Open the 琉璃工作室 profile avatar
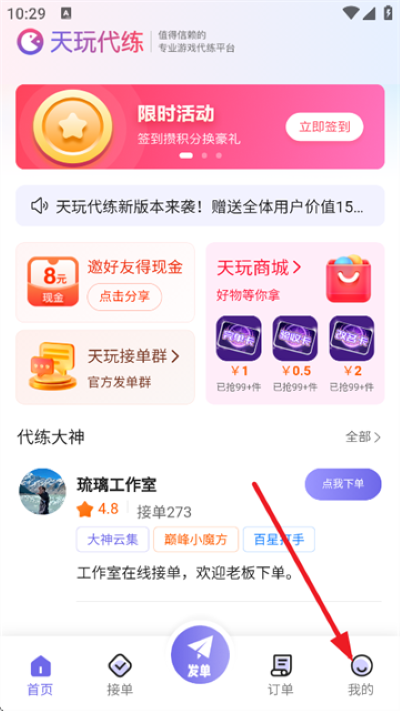The height and width of the screenshot is (711, 400). pyautogui.click(x=42, y=492)
